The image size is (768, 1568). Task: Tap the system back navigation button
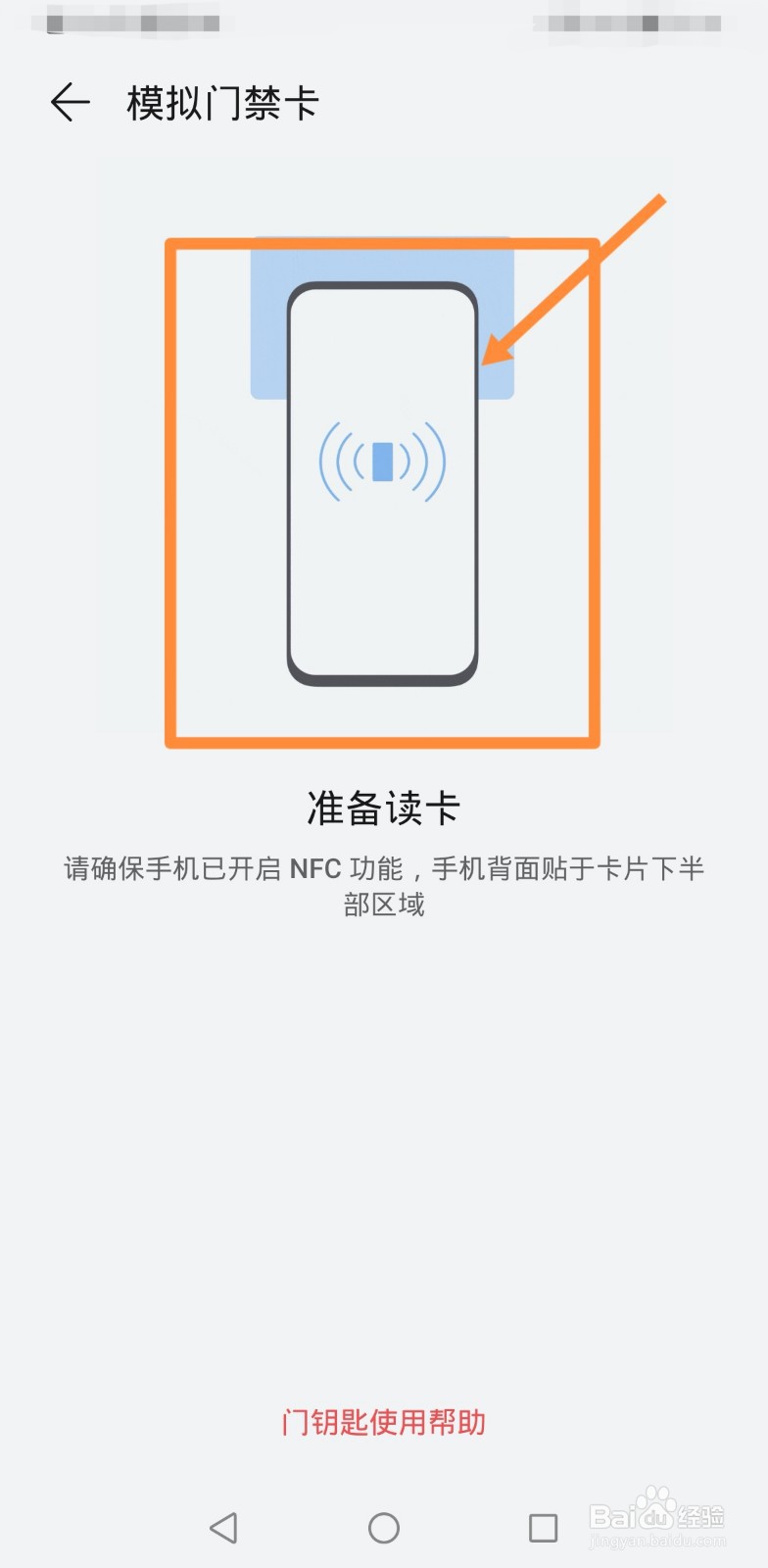click(x=224, y=1527)
